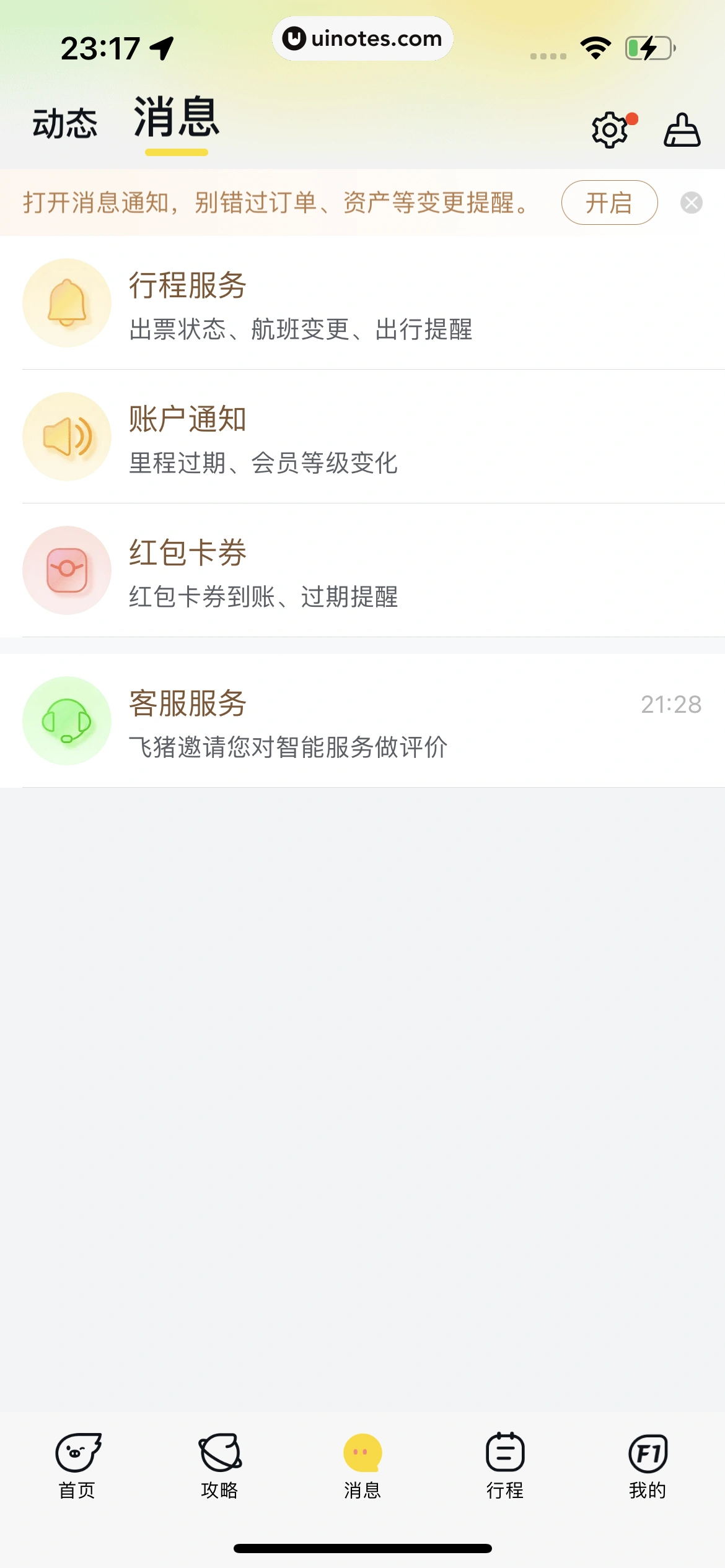Image resolution: width=725 pixels, height=1568 pixels.
Task: Click the 客服服务 headset icon
Action: [67, 720]
